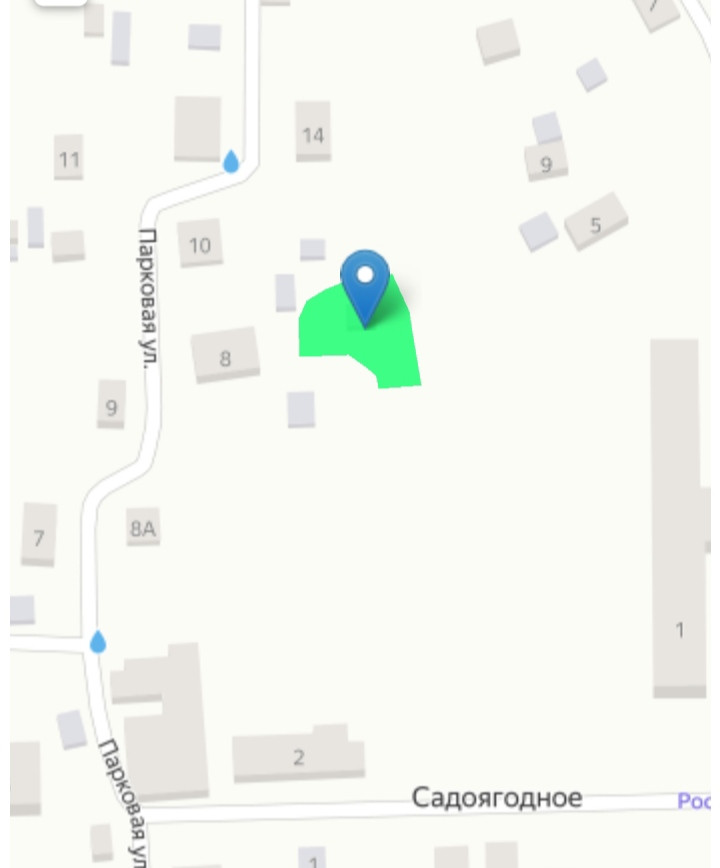Open the water drop marker near house 10
This screenshot has width=720, height=868.
(x=231, y=161)
